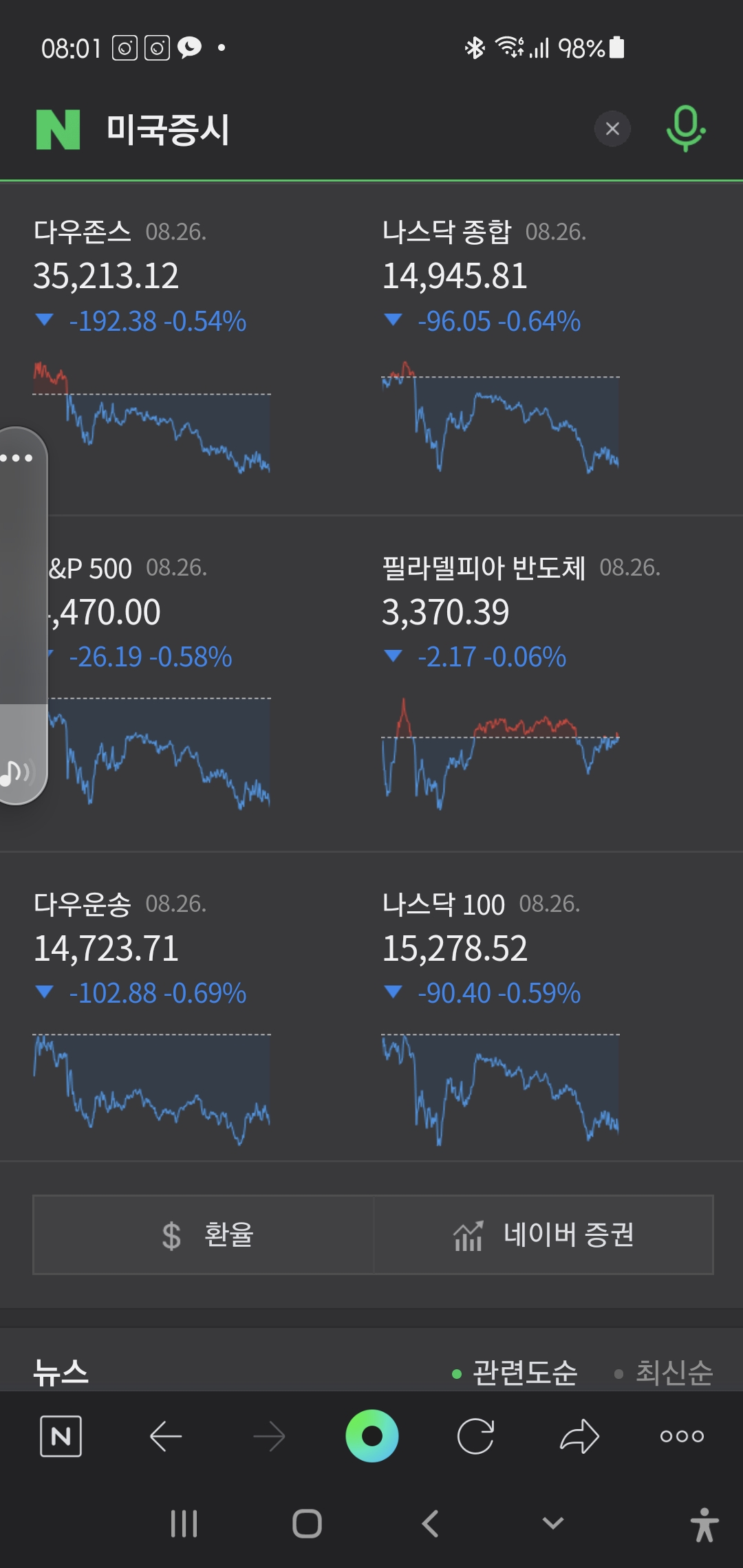
Task: Open recent apps from the navigation bar
Action: point(184,1524)
